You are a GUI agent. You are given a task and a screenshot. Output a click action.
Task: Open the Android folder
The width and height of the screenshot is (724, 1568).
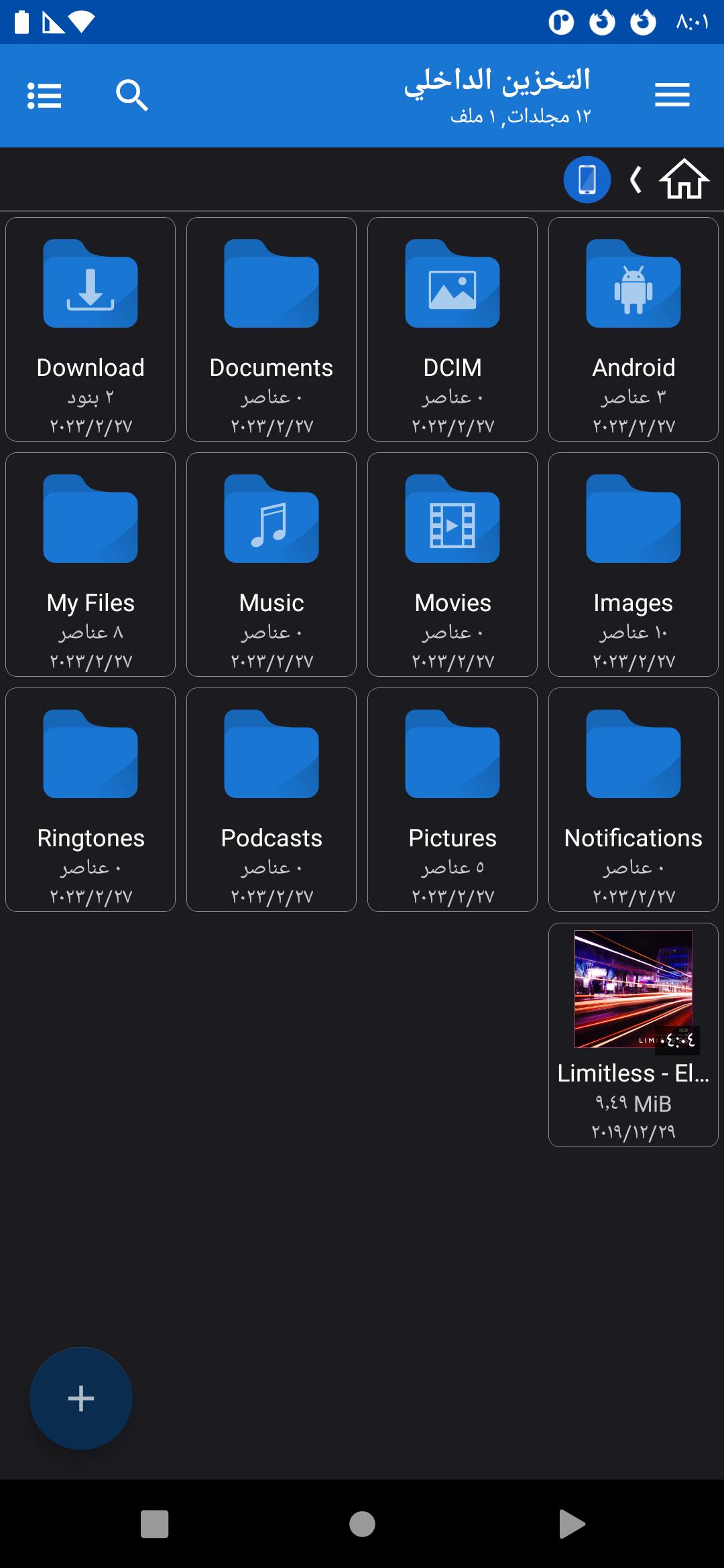633,329
